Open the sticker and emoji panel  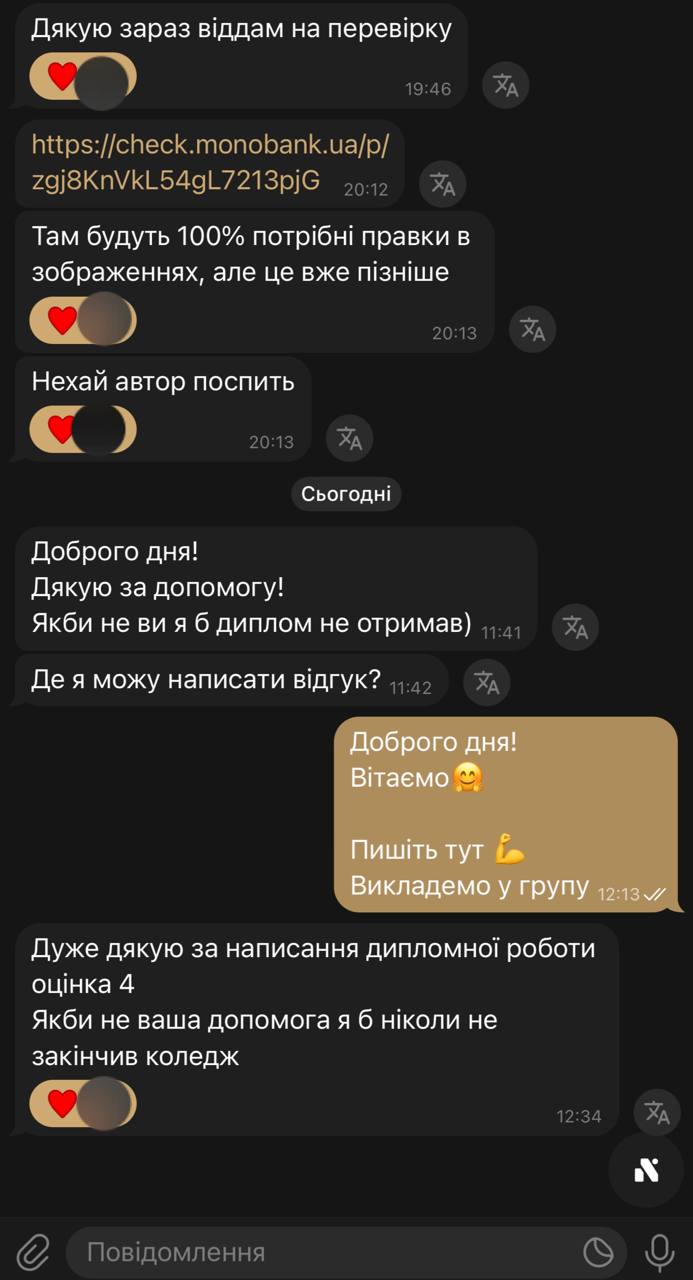point(598,1252)
